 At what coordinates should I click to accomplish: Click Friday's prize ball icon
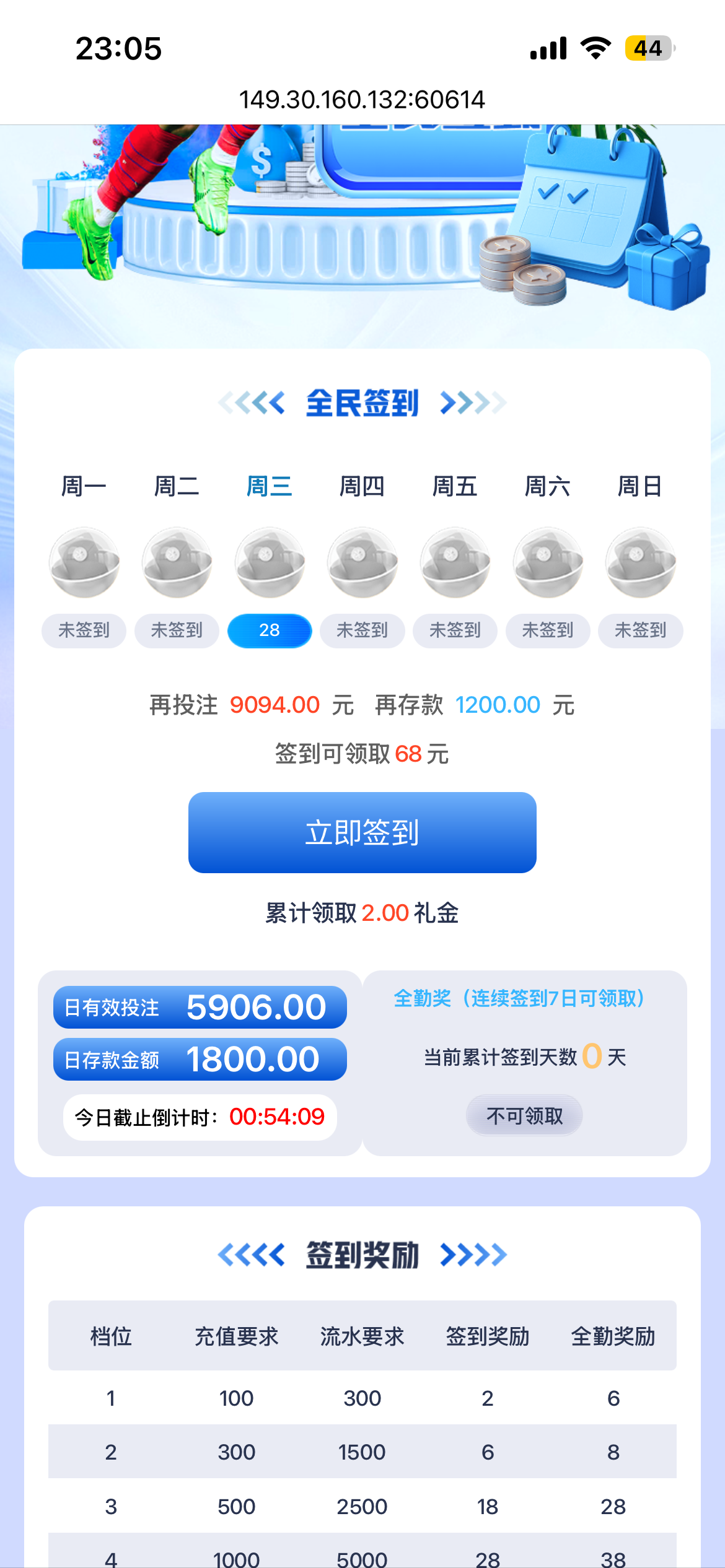click(x=455, y=564)
